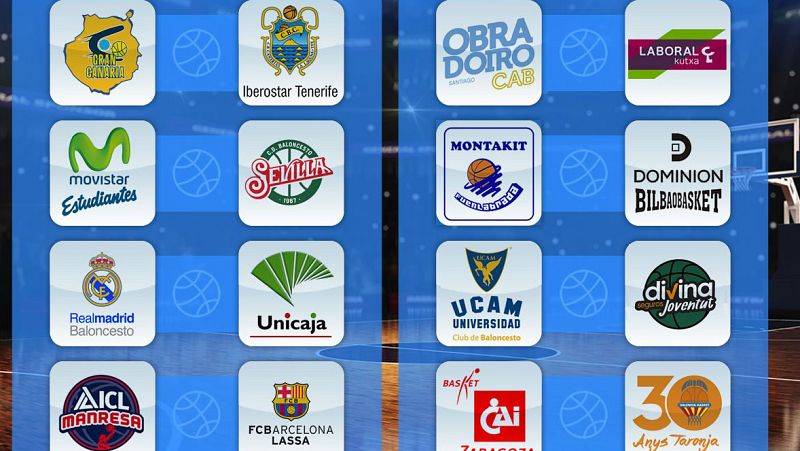The image size is (800, 451).
Task: Open the UCAM Universidad tile
Action: (x=488, y=293)
